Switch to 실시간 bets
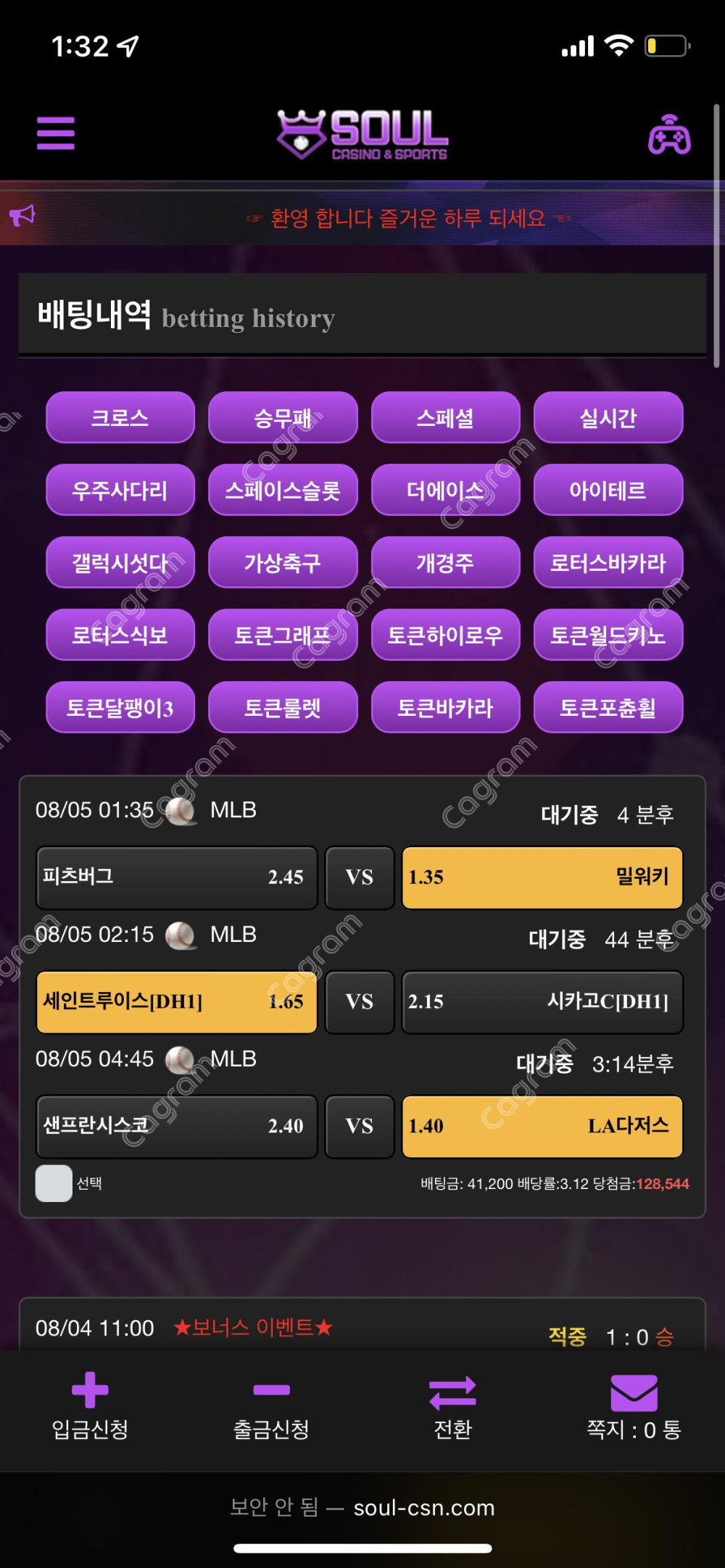The height and width of the screenshot is (1568, 725). pos(608,417)
